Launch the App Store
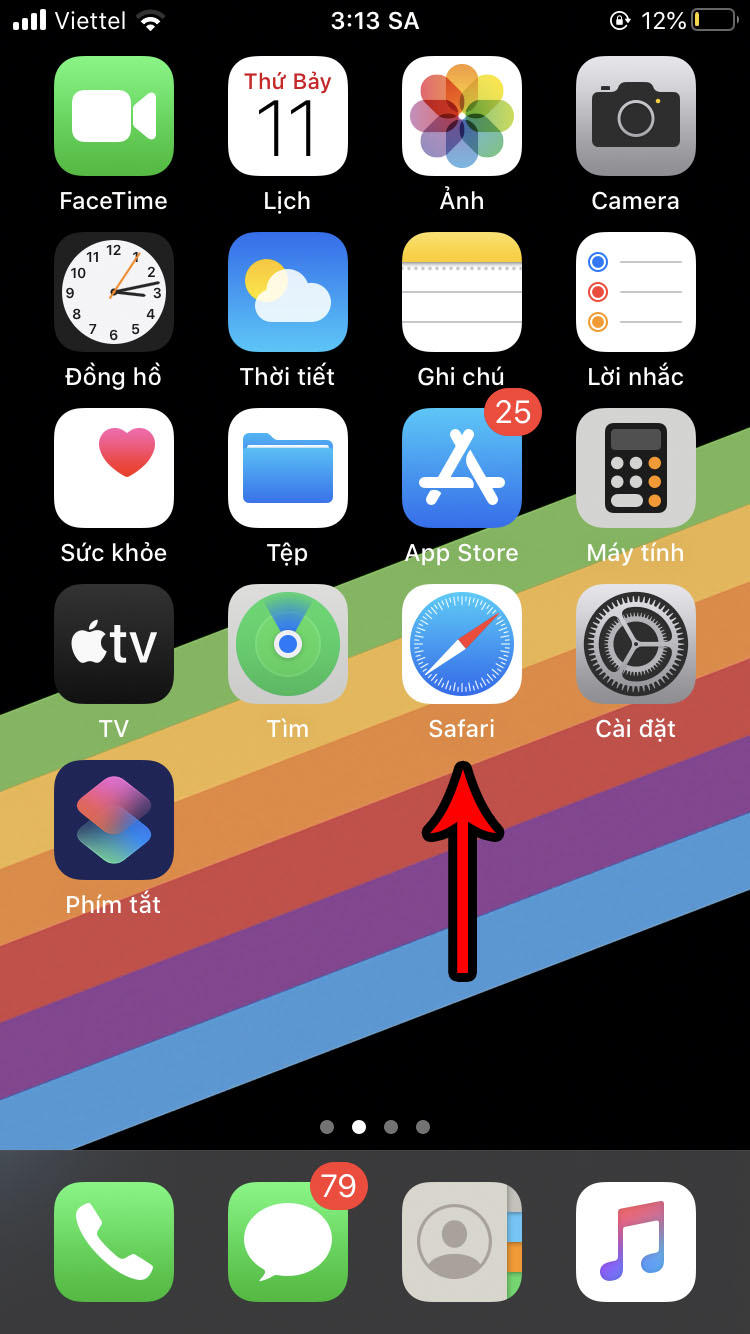The height and width of the screenshot is (1334, 750). click(462, 468)
